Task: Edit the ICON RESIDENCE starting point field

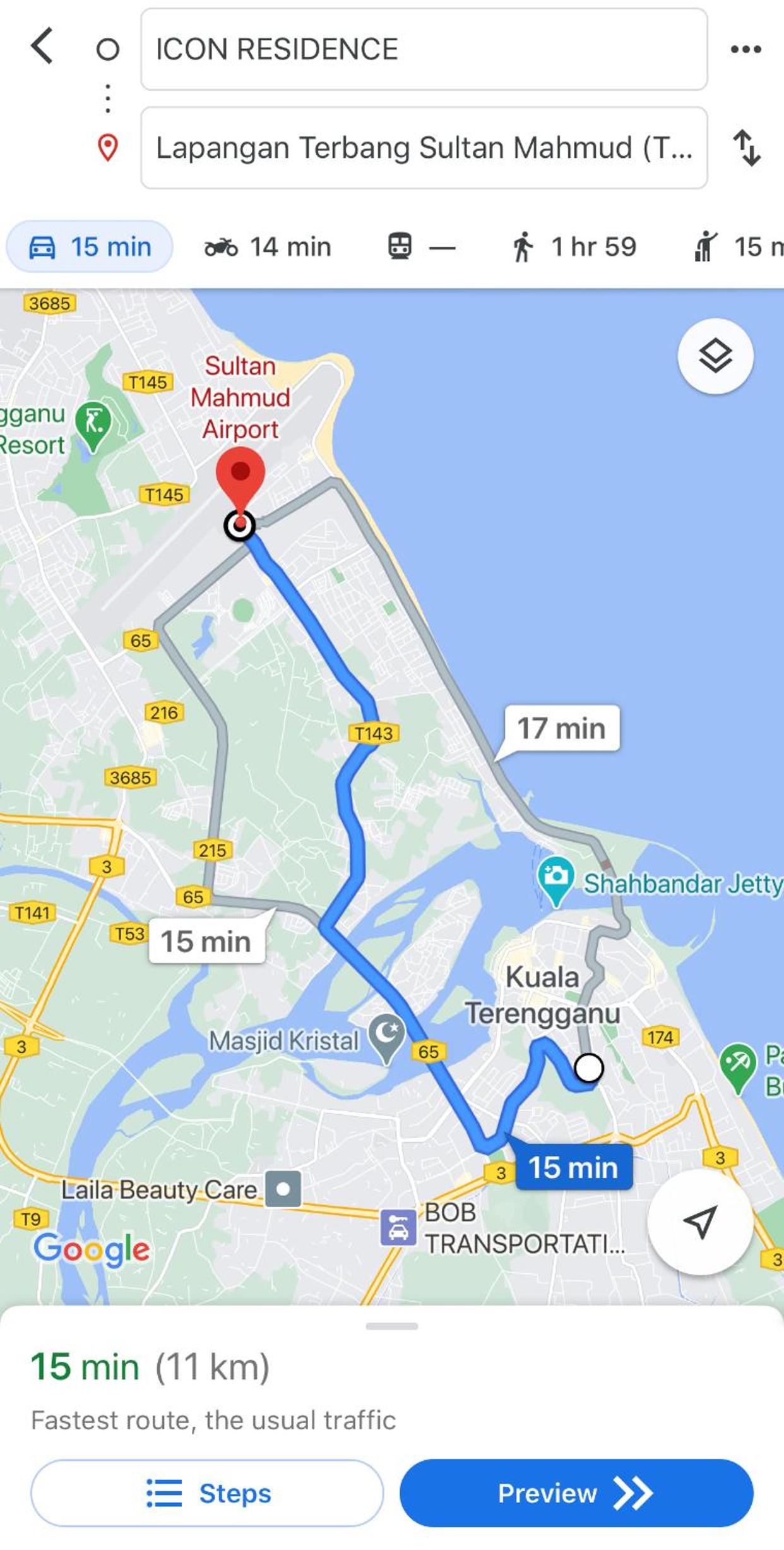Action: tap(424, 49)
